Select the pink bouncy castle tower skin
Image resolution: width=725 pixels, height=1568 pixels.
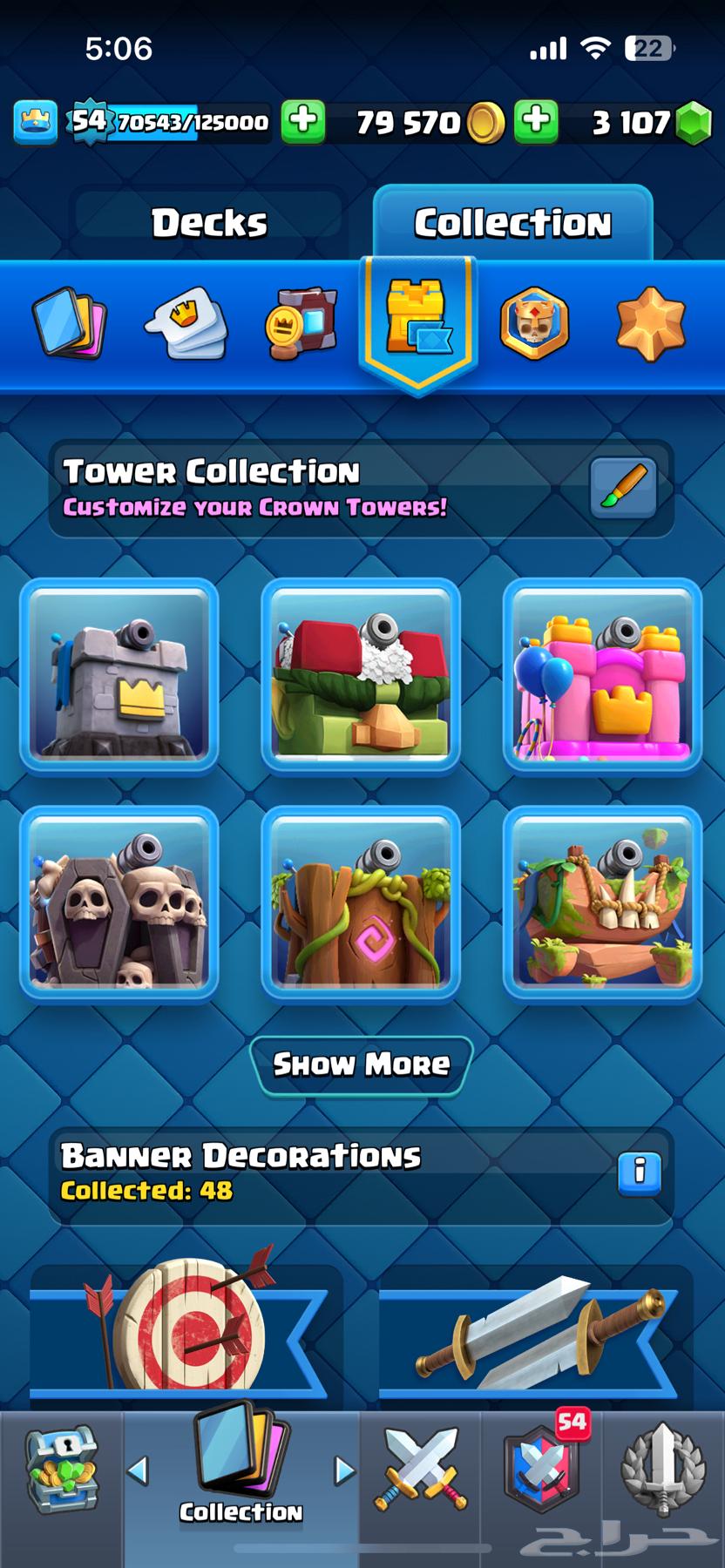coord(603,675)
